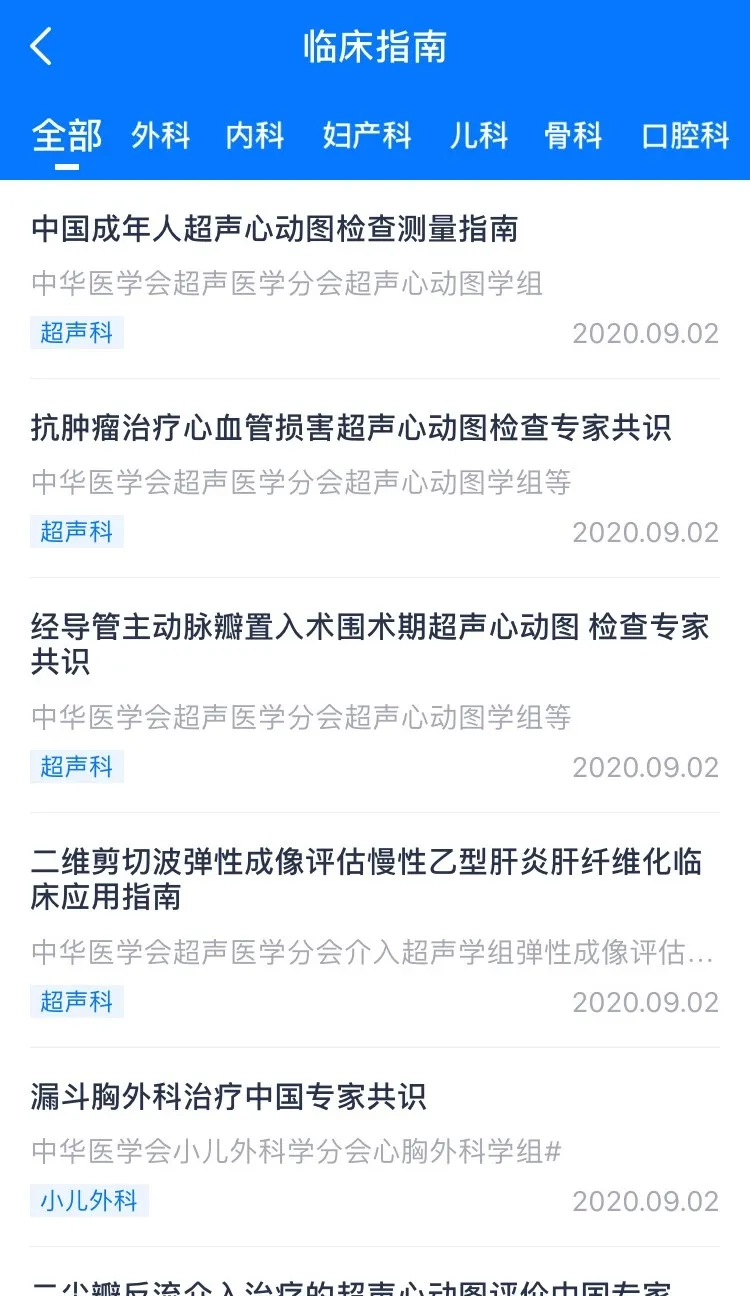Open 经导管主动脉瓣置入术围术期超声心动图检查专家共识
This screenshot has width=750, height=1296.
[370, 644]
